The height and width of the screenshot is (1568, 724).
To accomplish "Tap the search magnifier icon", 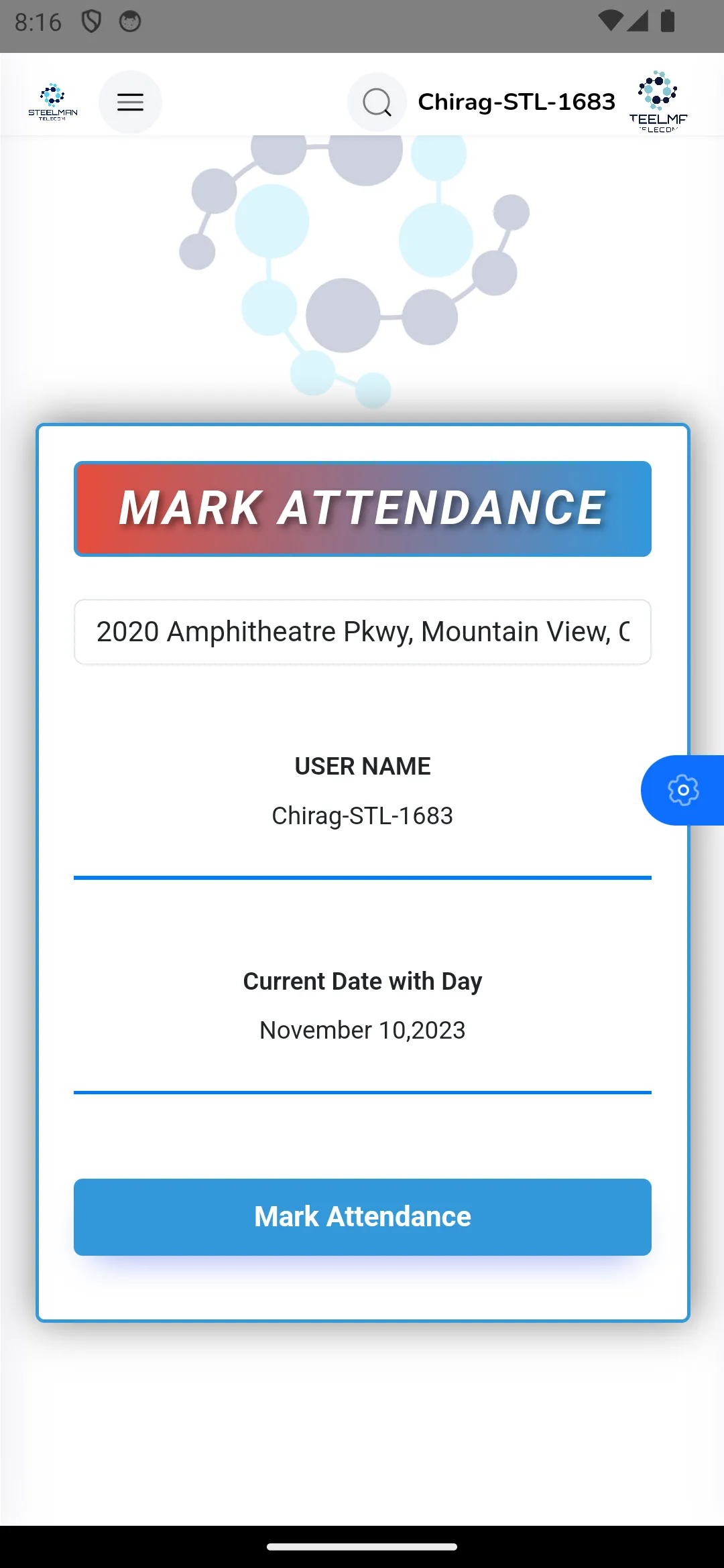I will pyautogui.click(x=377, y=103).
